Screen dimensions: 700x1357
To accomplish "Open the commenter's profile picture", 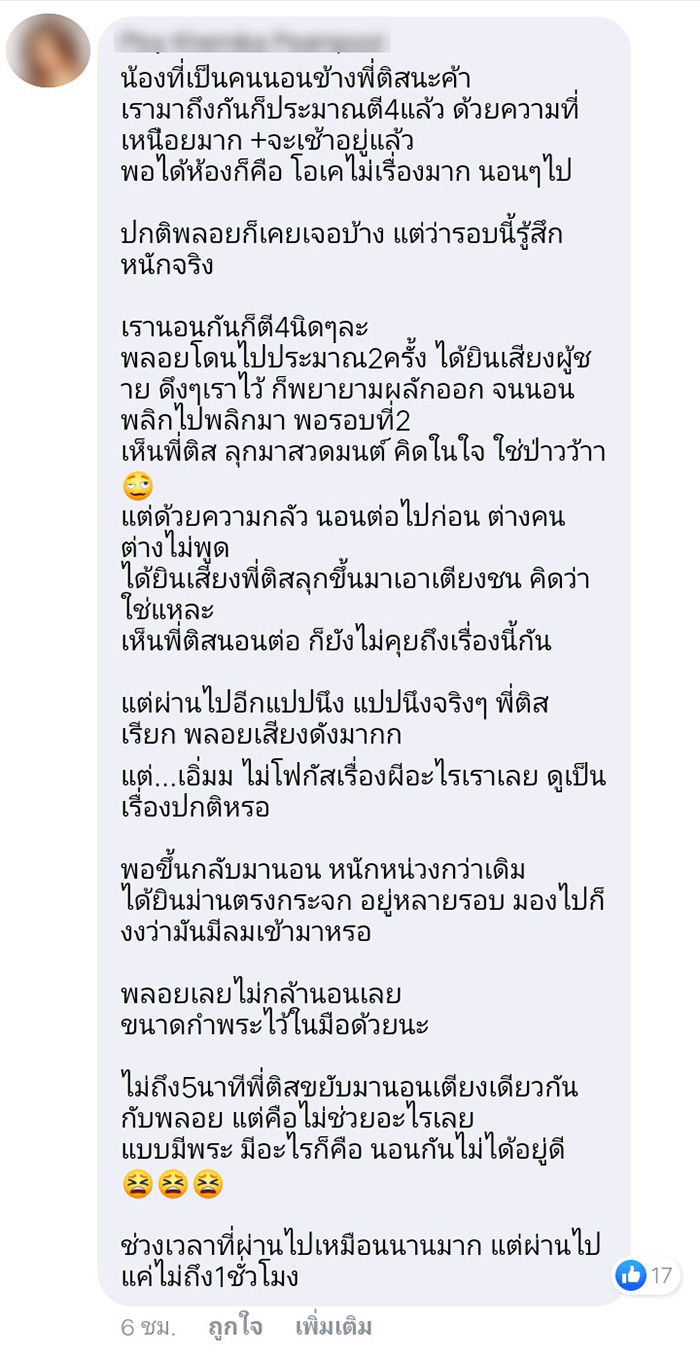I will pos(48,51).
